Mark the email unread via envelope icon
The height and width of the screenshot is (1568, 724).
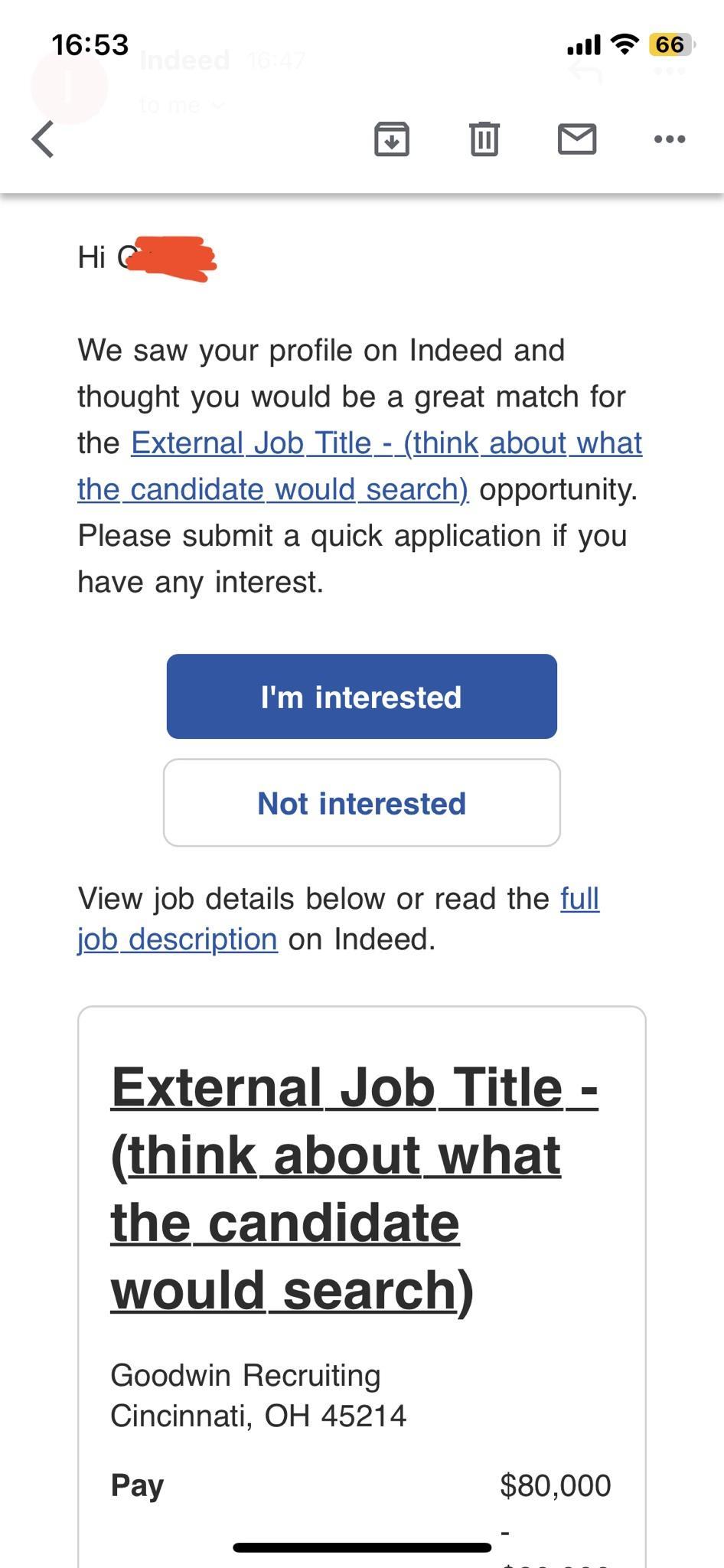tap(578, 139)
